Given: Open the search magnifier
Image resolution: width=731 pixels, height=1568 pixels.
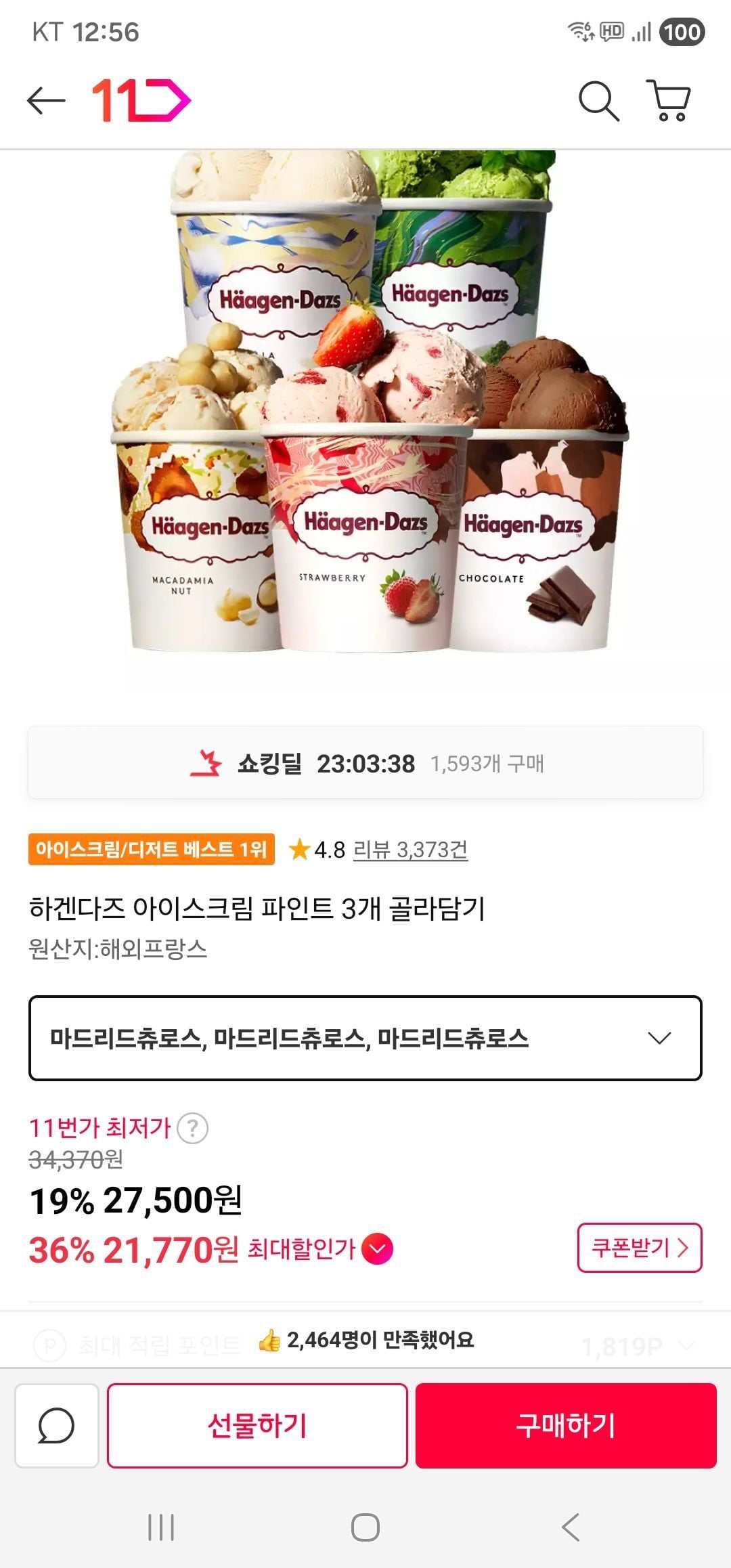Looking at the screenshot, I should (x=598, y=102).
